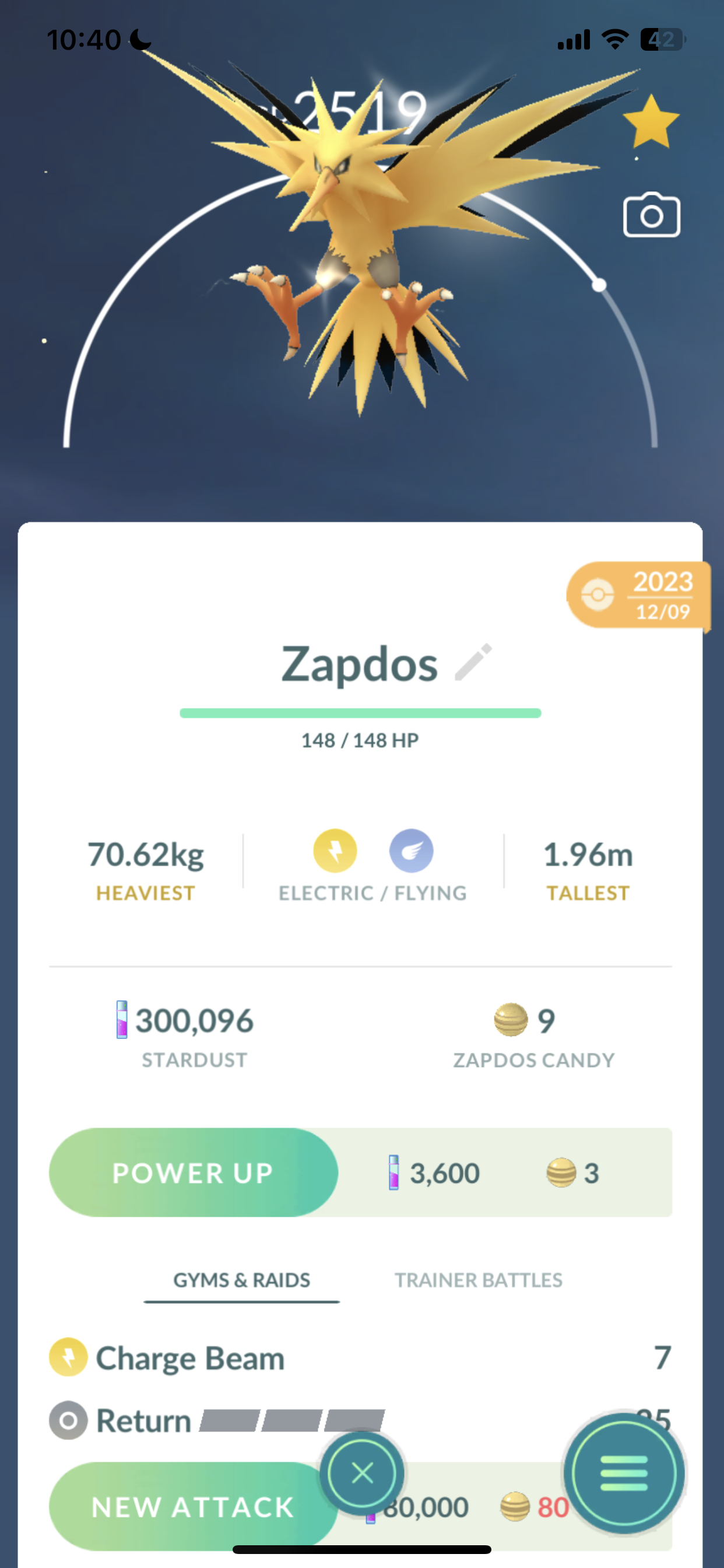Open the AR camera for Zapdos
The height and width of the screenshot is (1568, 724).
click(651, 215)
